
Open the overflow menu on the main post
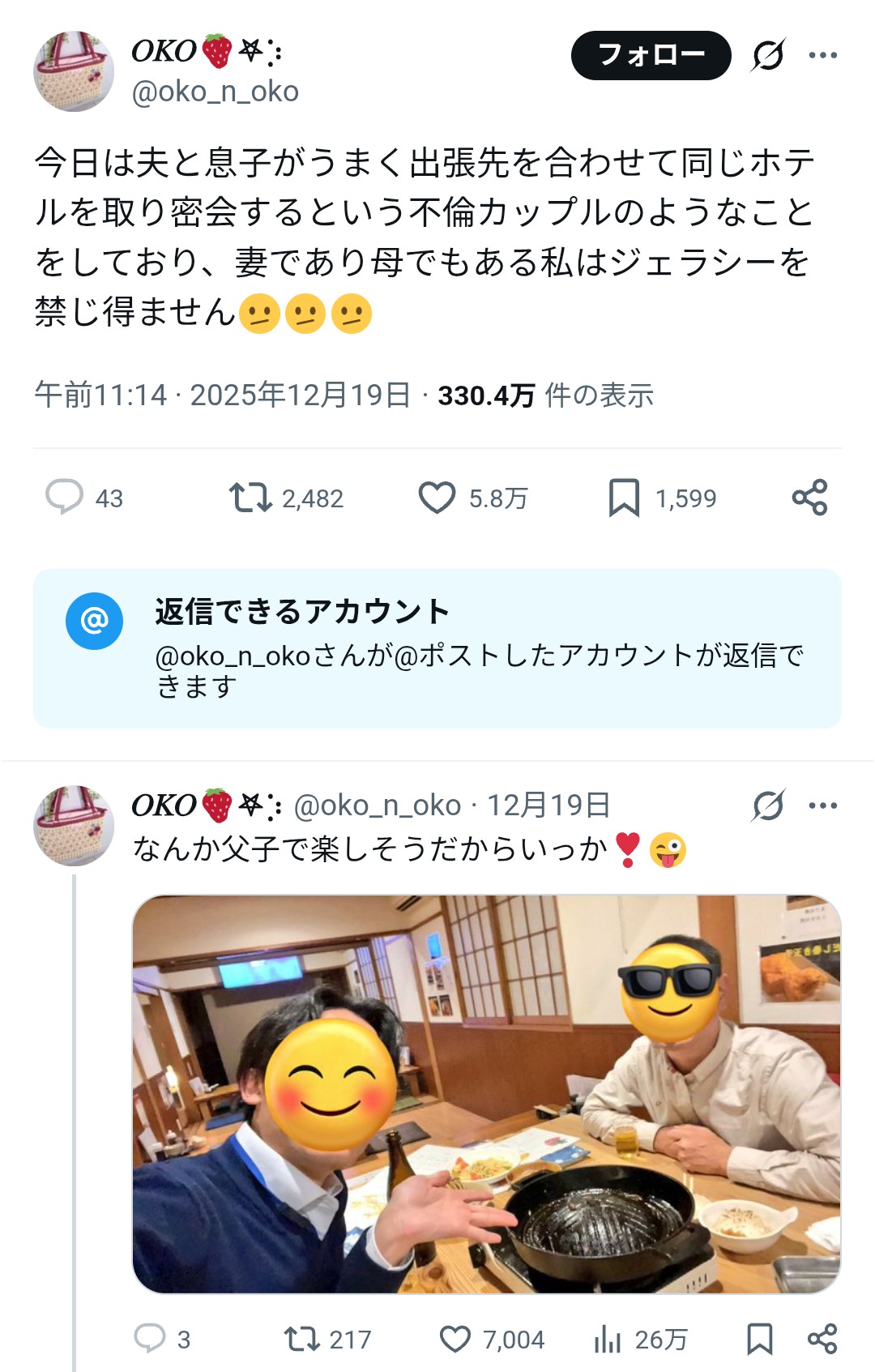[x=822, y=55]
